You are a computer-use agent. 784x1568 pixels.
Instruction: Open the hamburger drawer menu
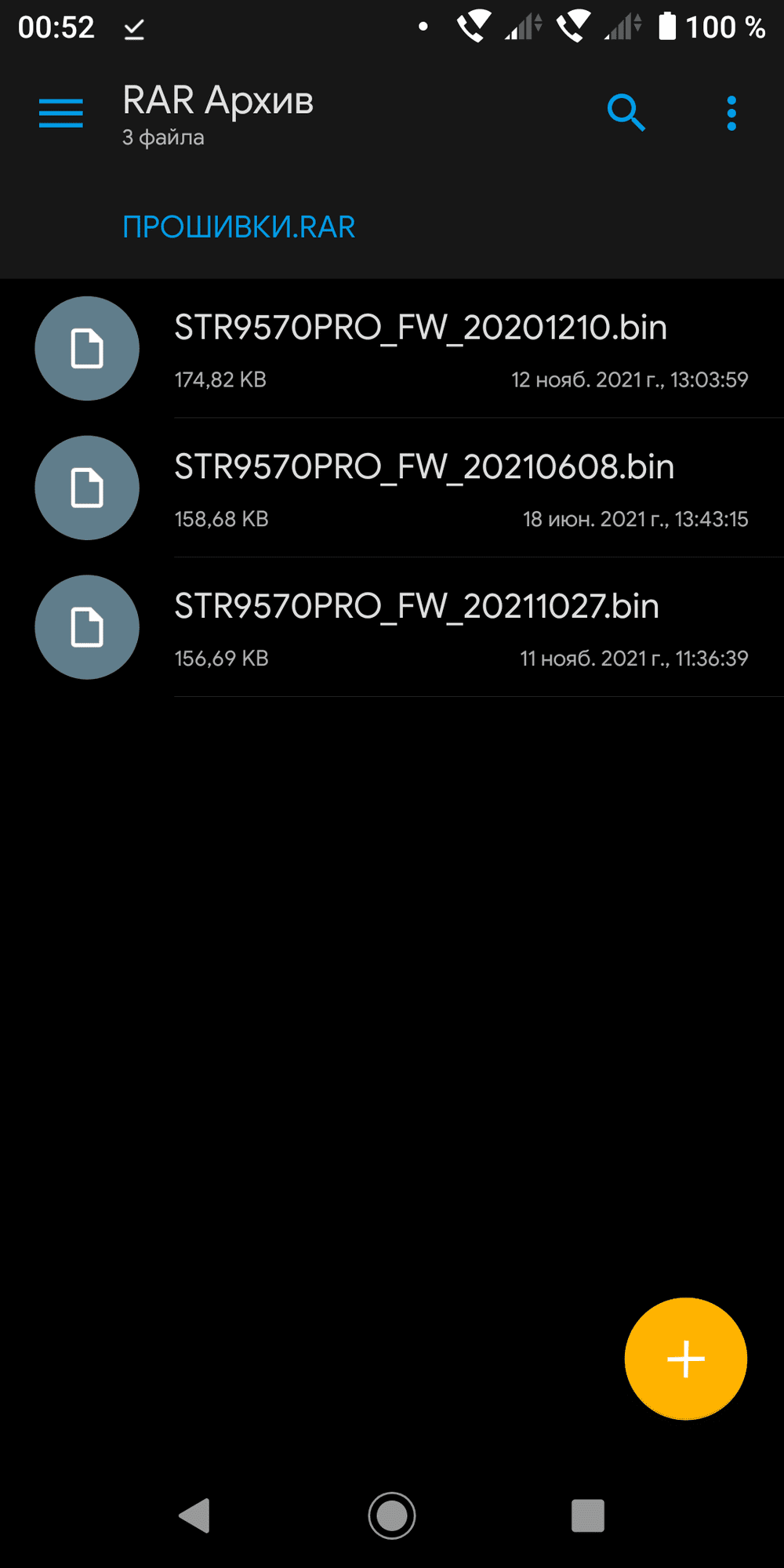click(61, 114)
